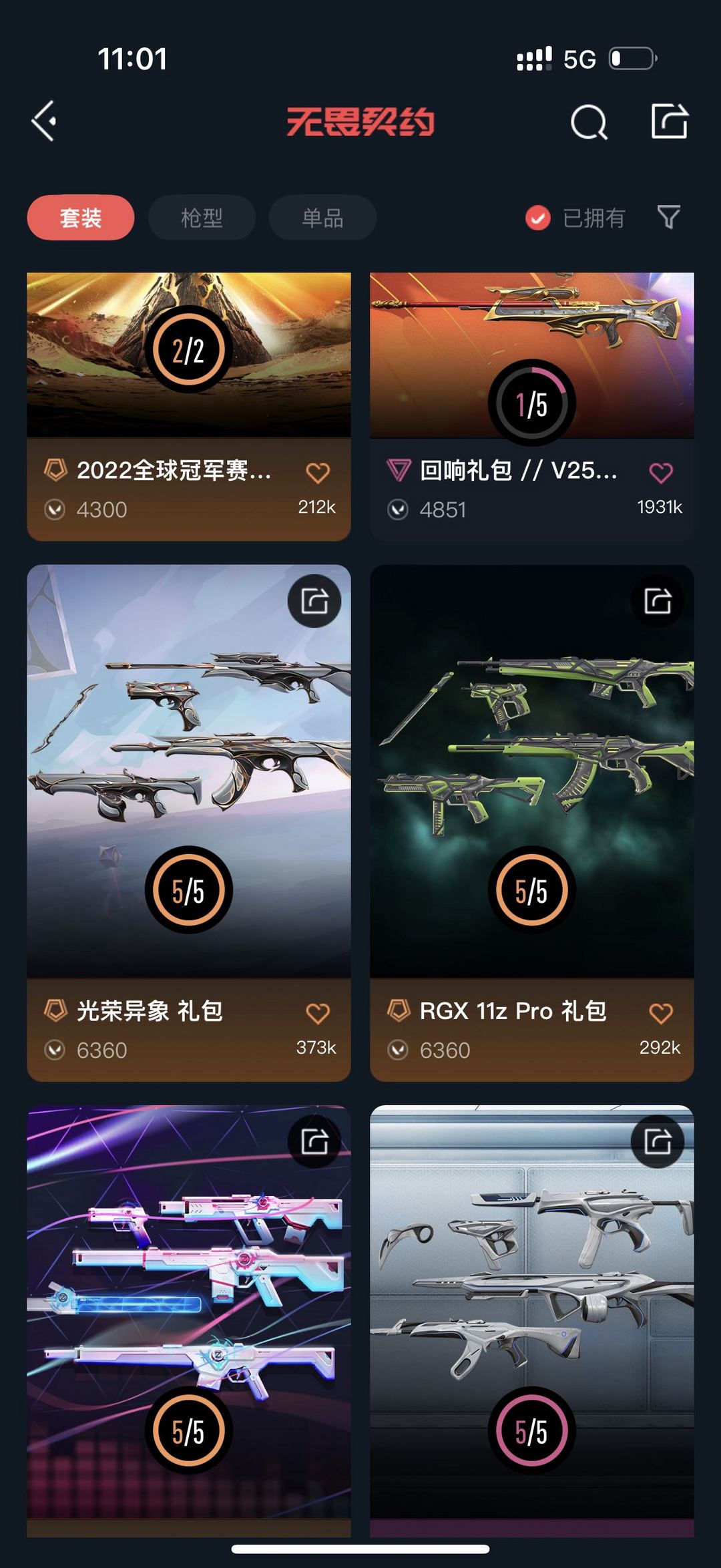Share the 光荣异象 礼包 bundle
721x1568 pixels.
[314, 600]
